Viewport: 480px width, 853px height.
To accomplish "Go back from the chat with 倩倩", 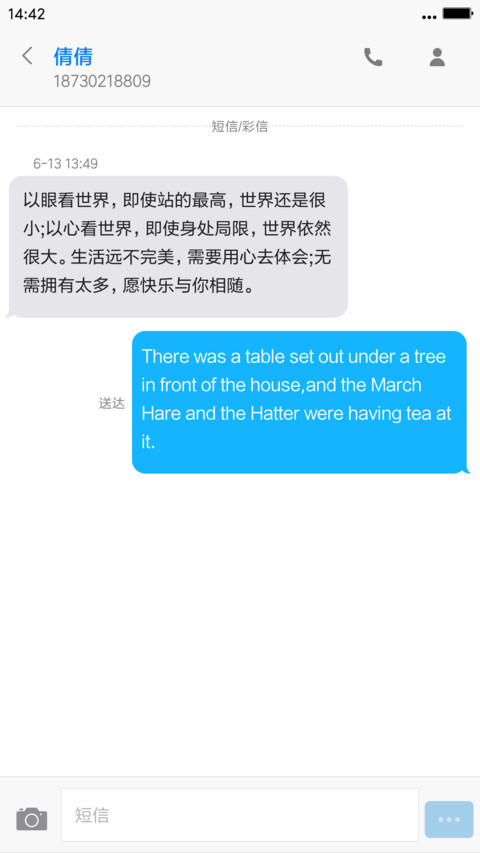I will pos(27,56).
